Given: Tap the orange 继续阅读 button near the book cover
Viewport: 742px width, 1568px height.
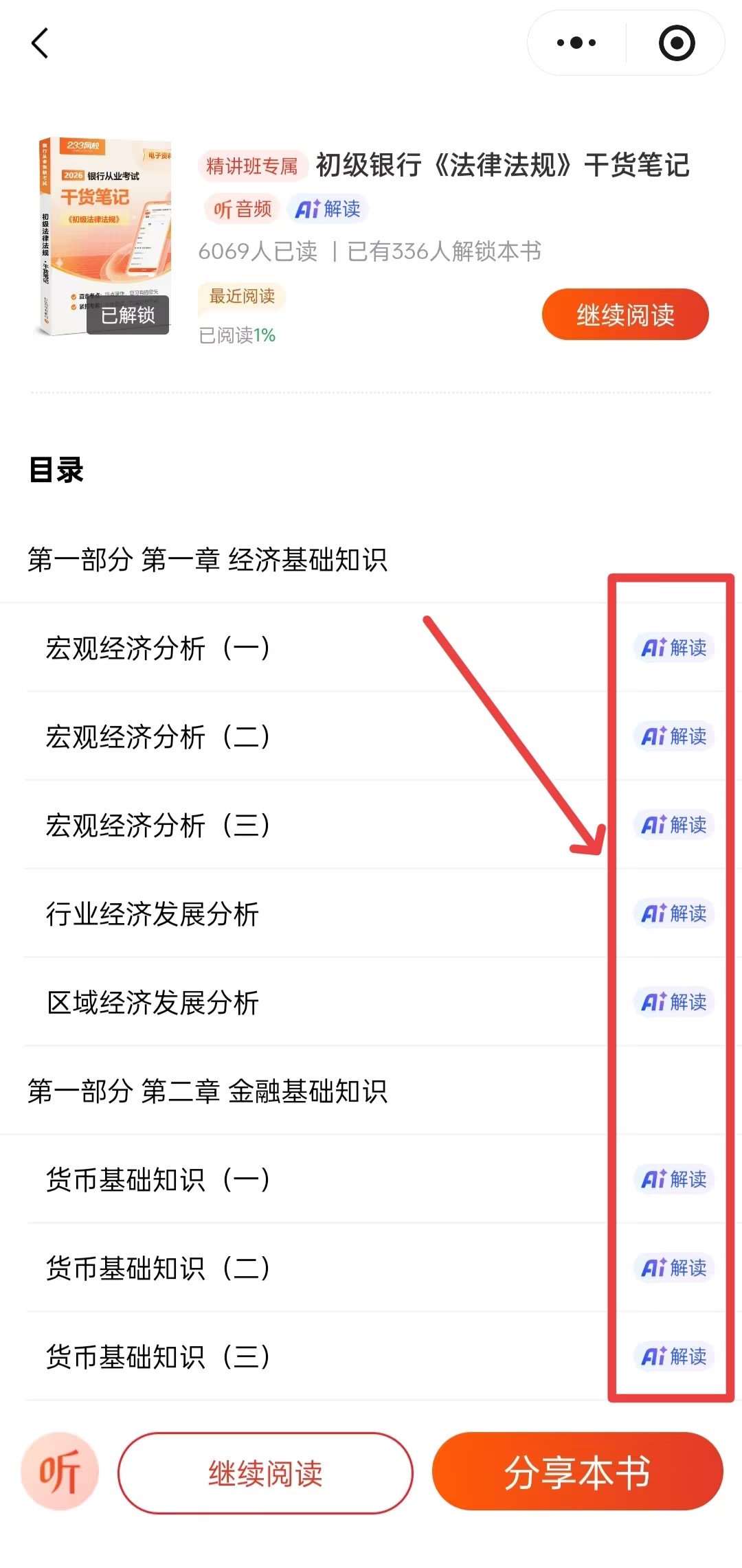Looking at the screenshot, I should click(x=625, y=315).
